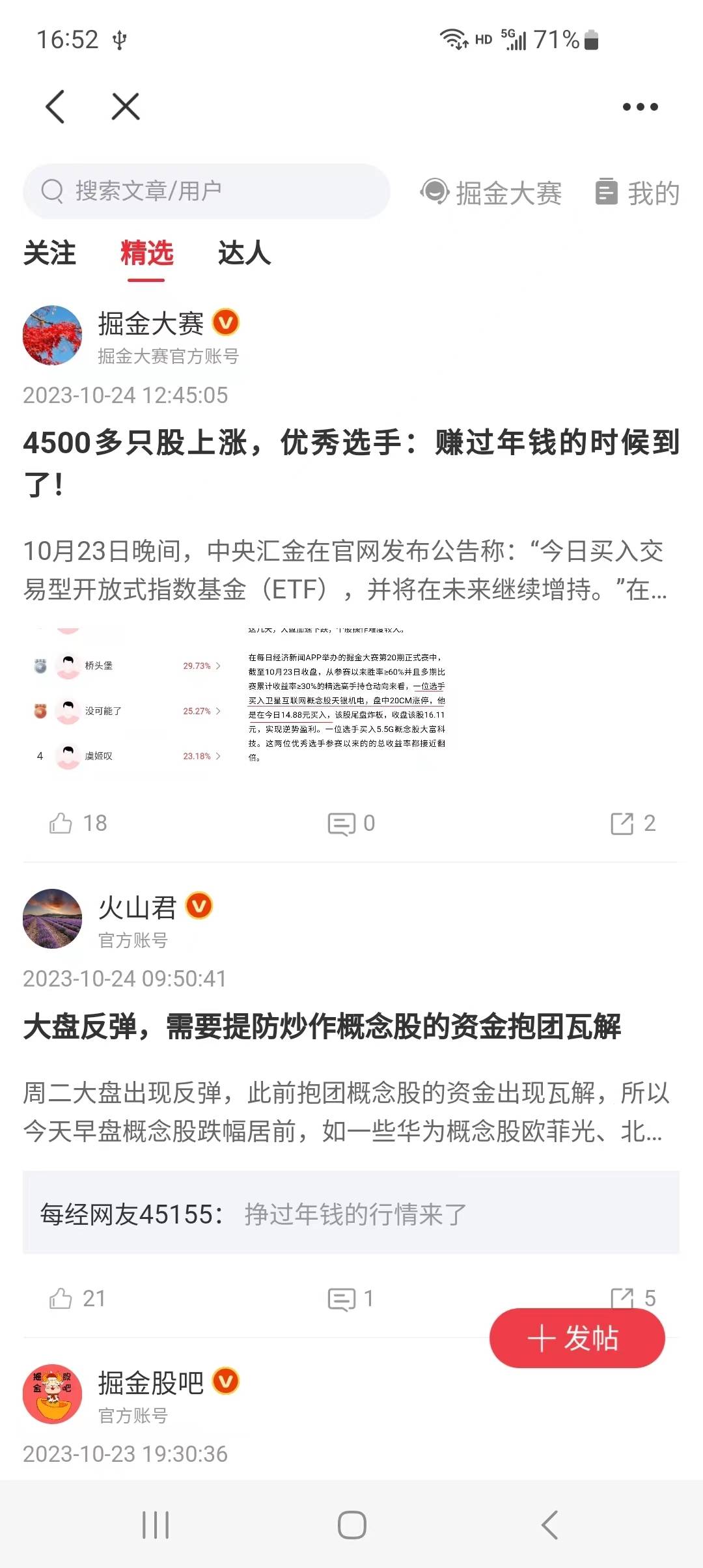Open the 我的 section
The width and height of the screenshot is (703, 1568).
coord(638,193)
